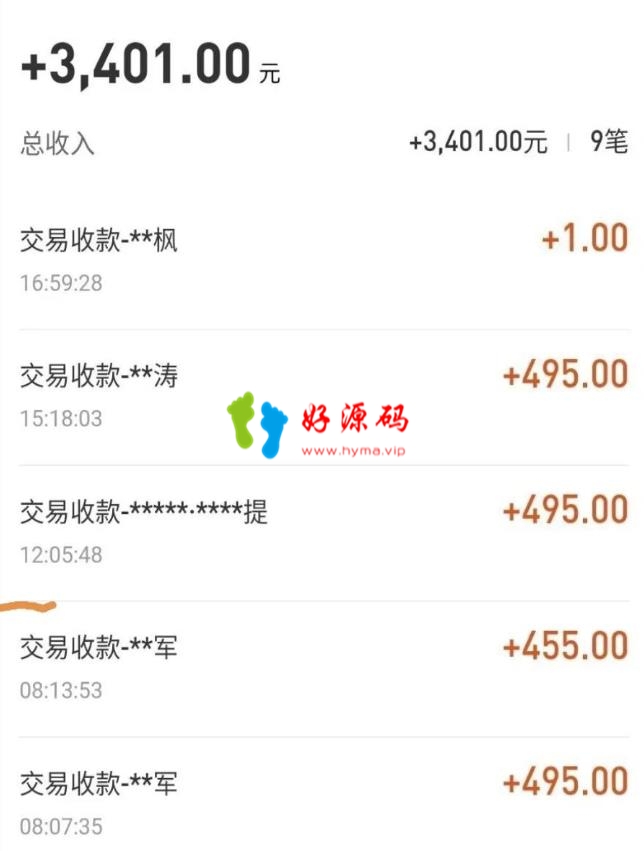
Task: Open the 12:05:48 transaction ending in 提
Action: click(322, 532)
